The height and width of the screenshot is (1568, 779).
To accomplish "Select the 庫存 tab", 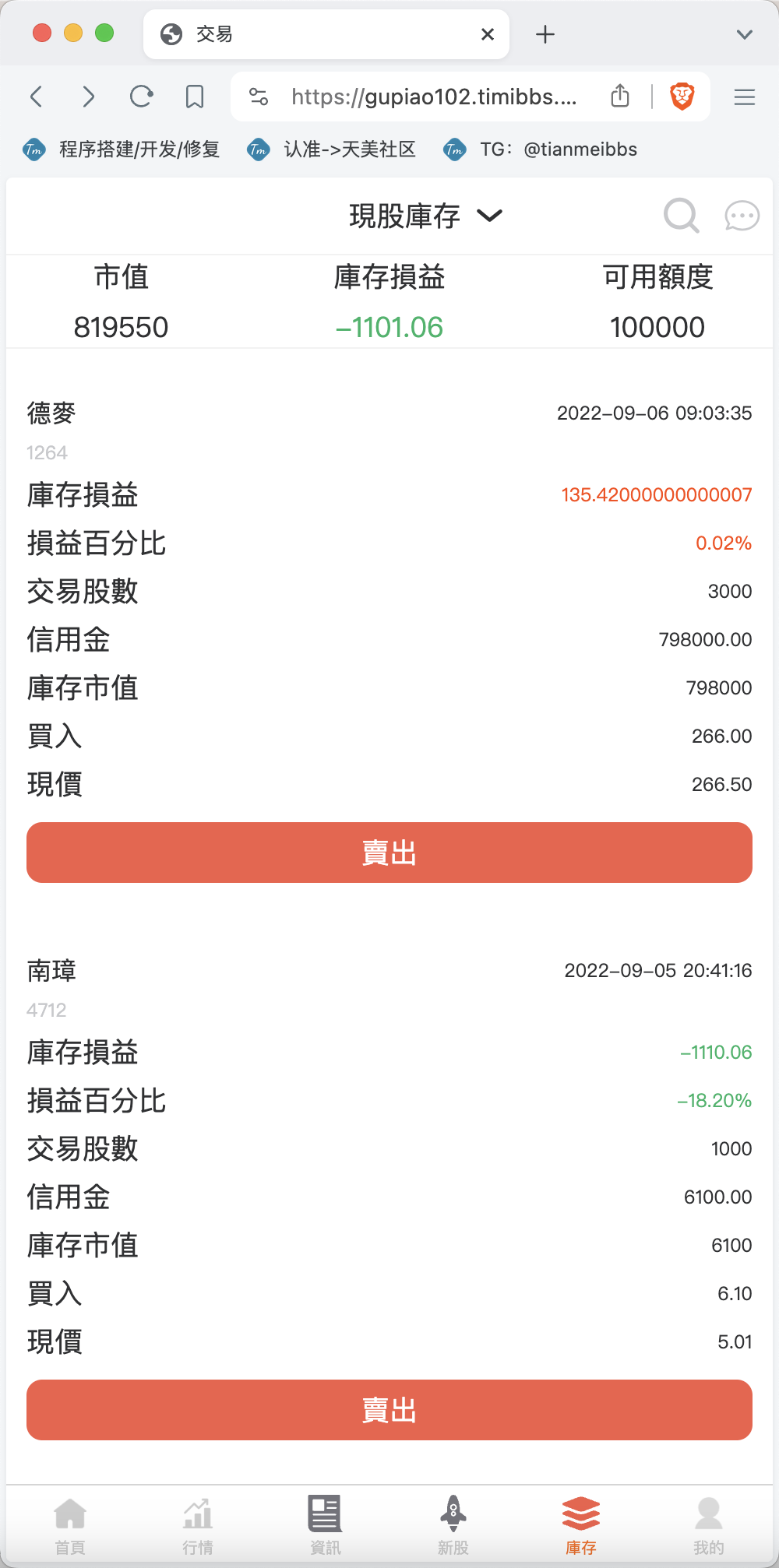I will pyautogui.click(x=581, y=1526).
